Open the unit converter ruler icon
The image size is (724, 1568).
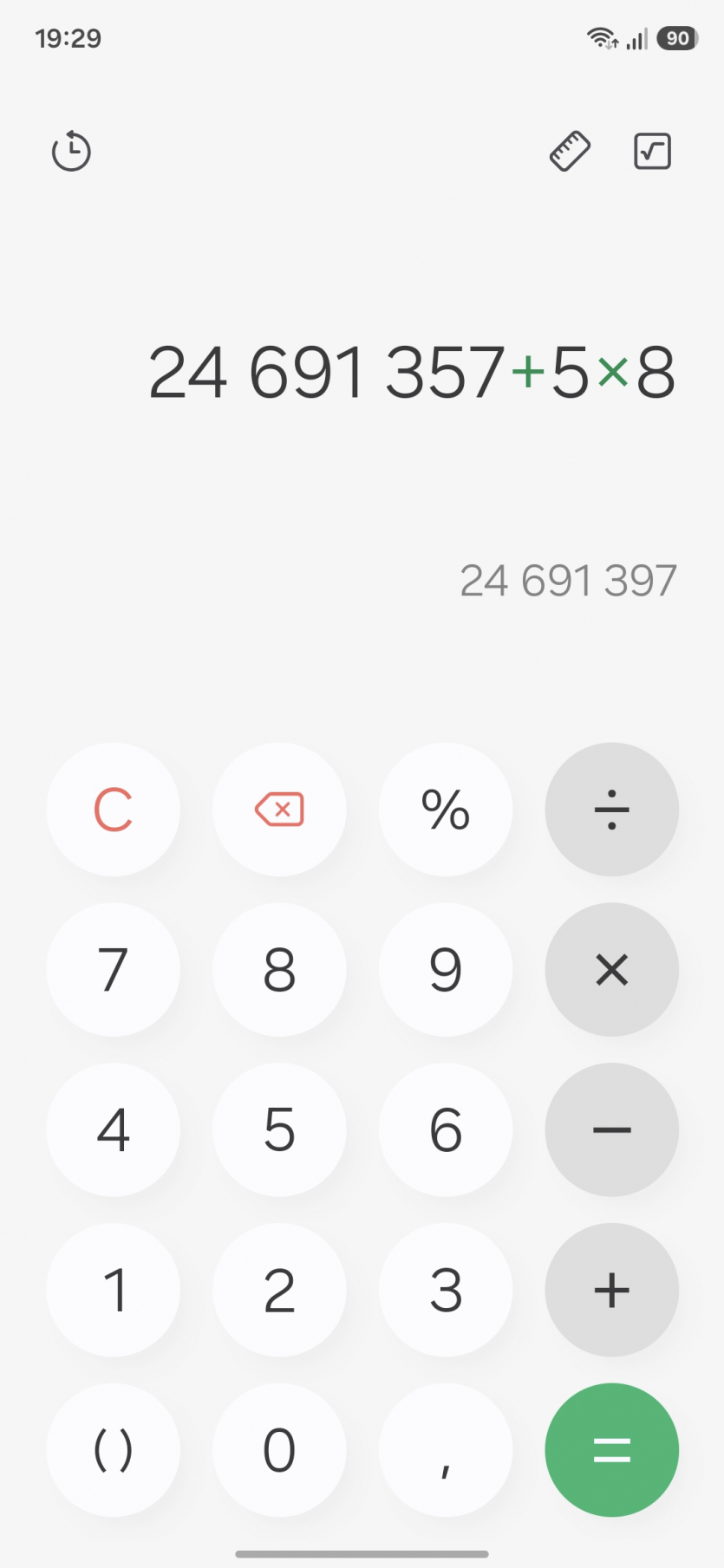point(570,152)
